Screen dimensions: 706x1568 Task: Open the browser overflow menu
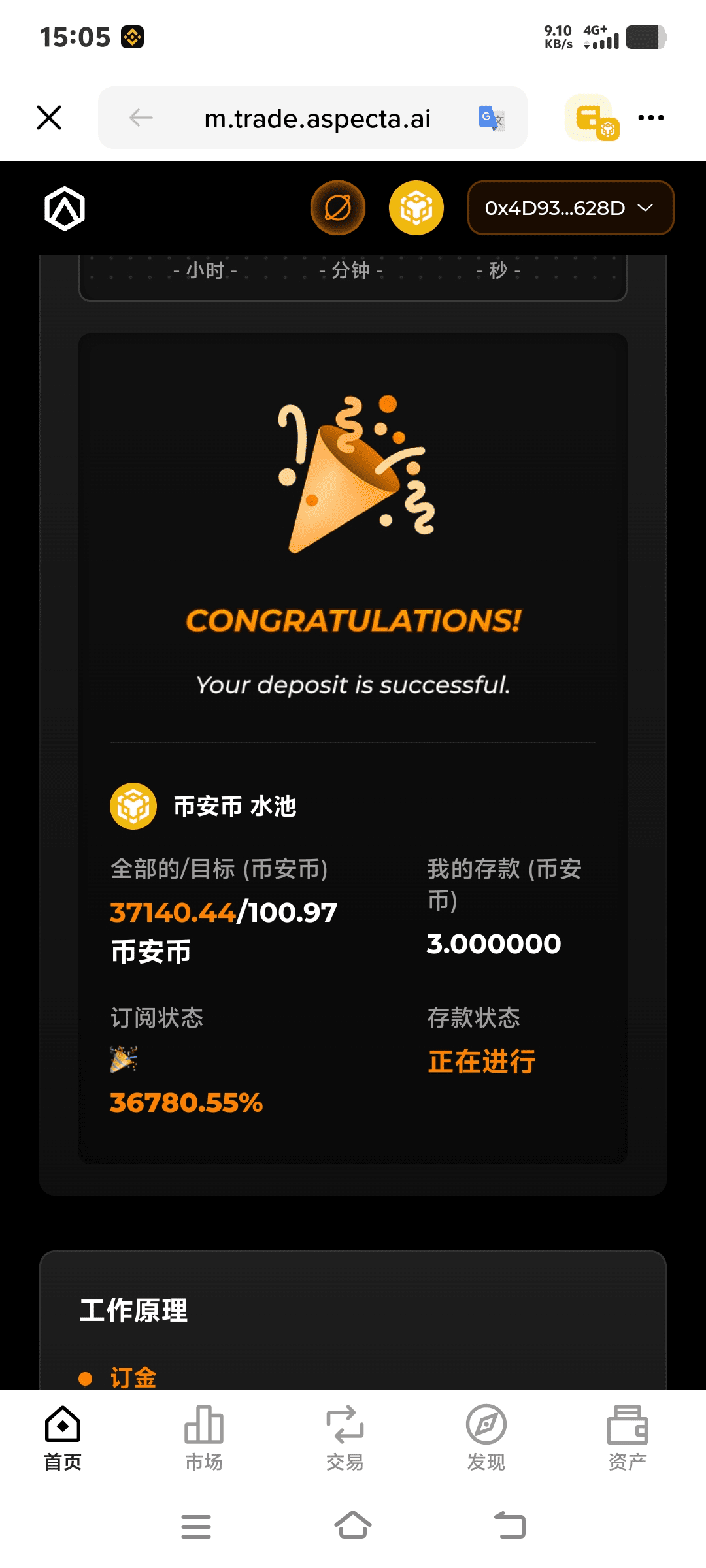(651, 118)
